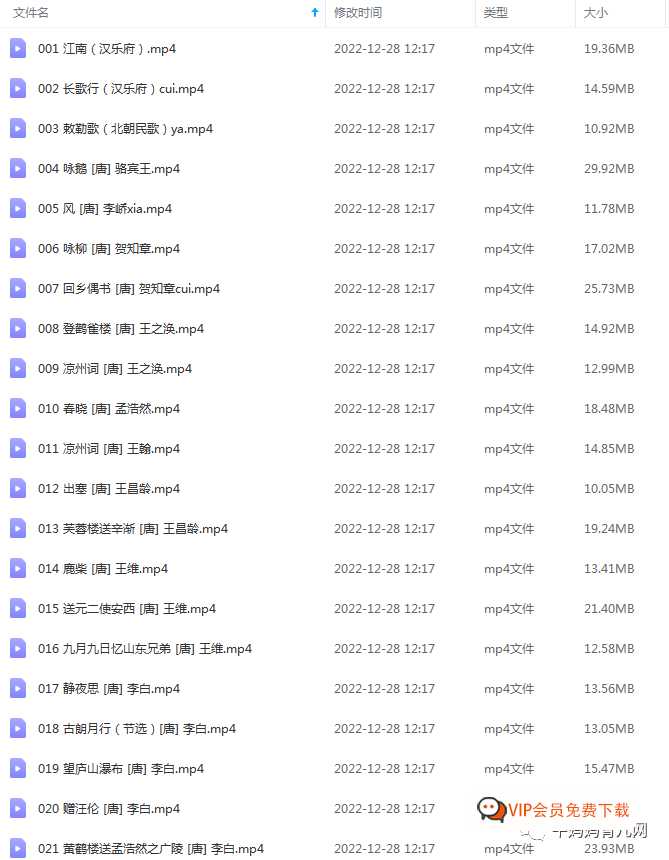Open 017 静夜思 [唐] 李白.mp4

[109, 689]
